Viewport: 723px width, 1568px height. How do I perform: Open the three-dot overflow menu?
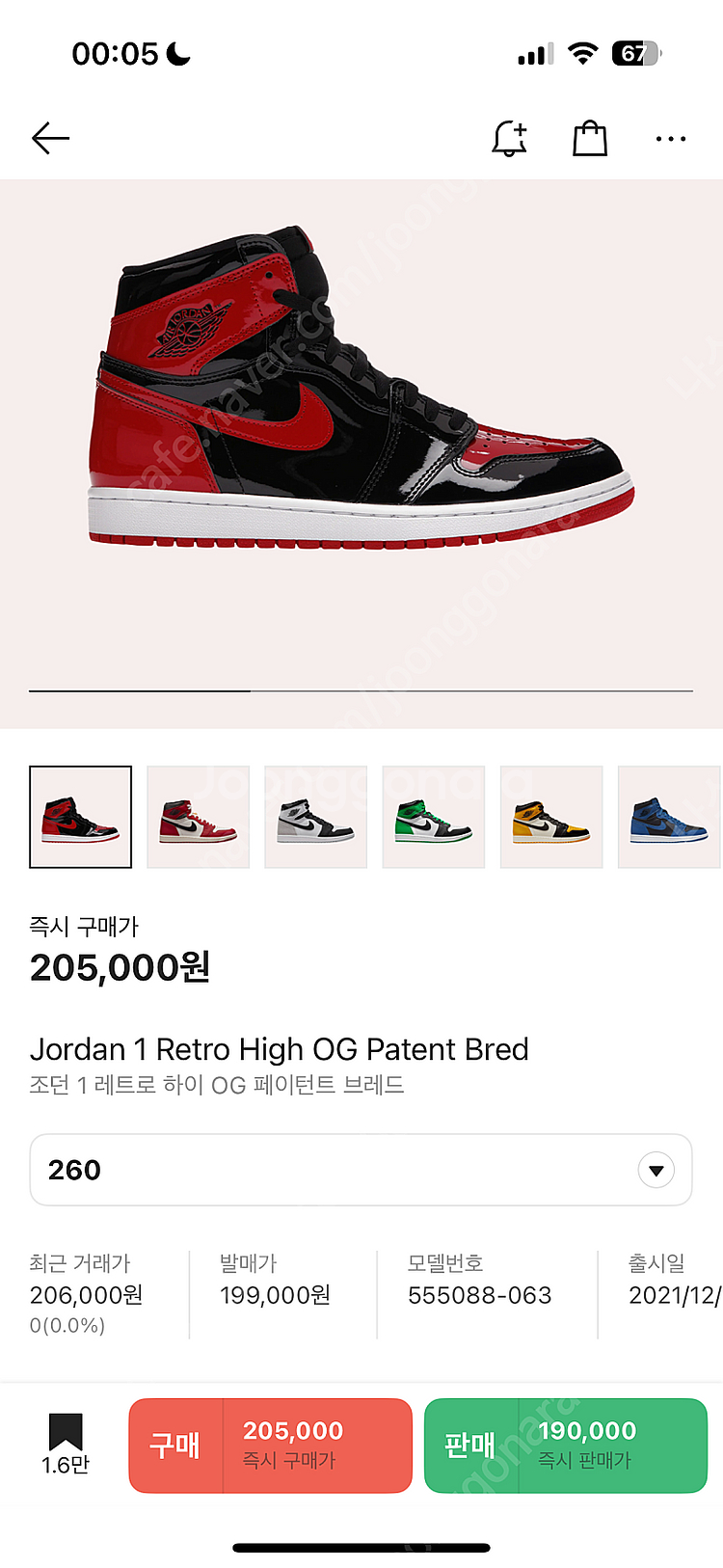[x=670, y=139]
